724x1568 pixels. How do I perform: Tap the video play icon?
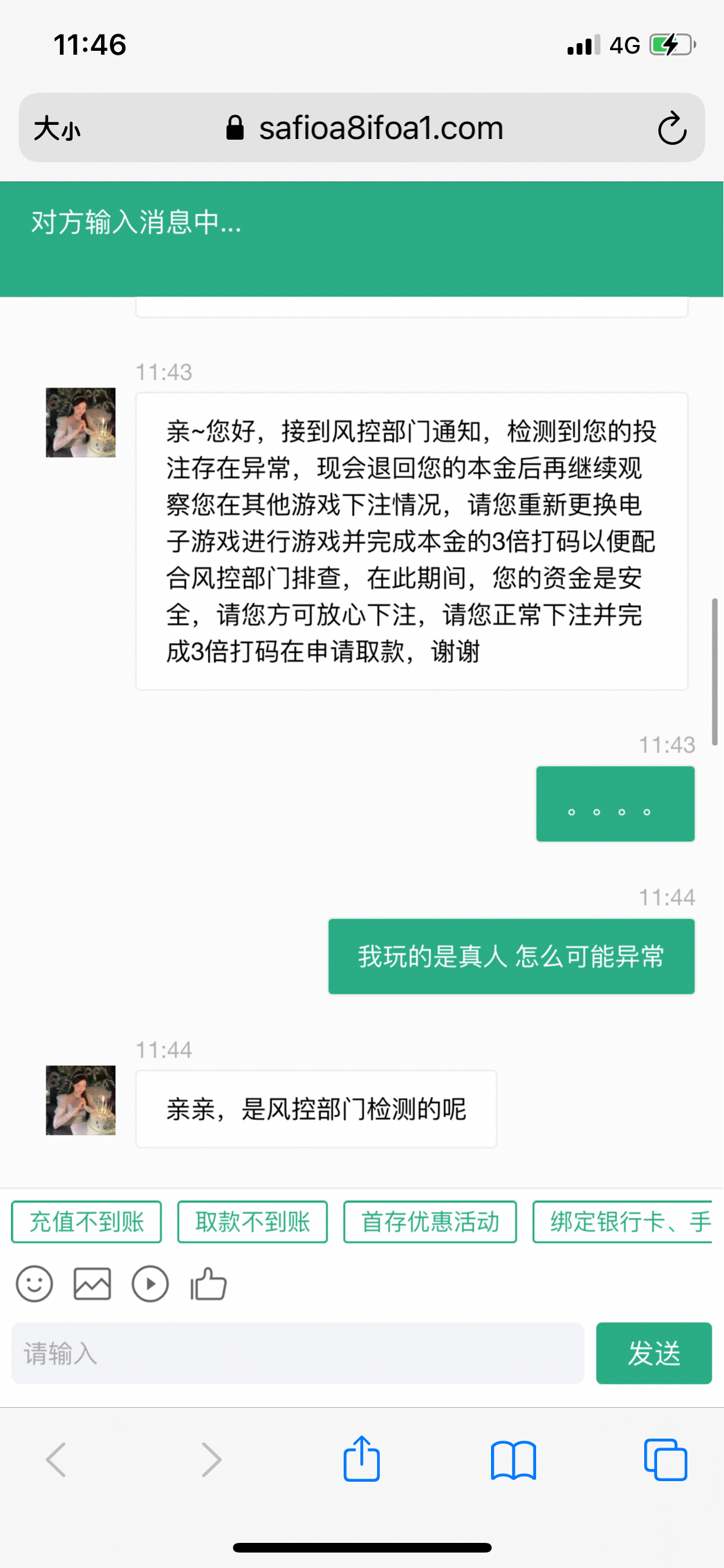tap(150, 1284)
